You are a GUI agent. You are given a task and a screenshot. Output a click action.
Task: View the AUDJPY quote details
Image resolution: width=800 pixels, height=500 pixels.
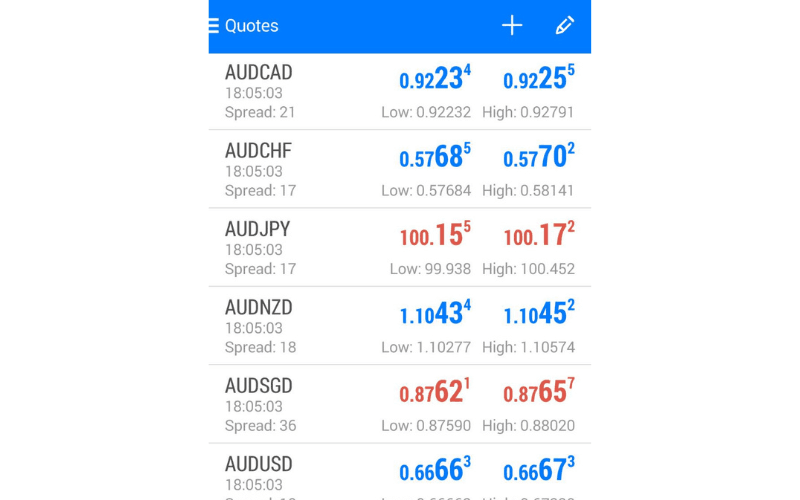(399, 248)
